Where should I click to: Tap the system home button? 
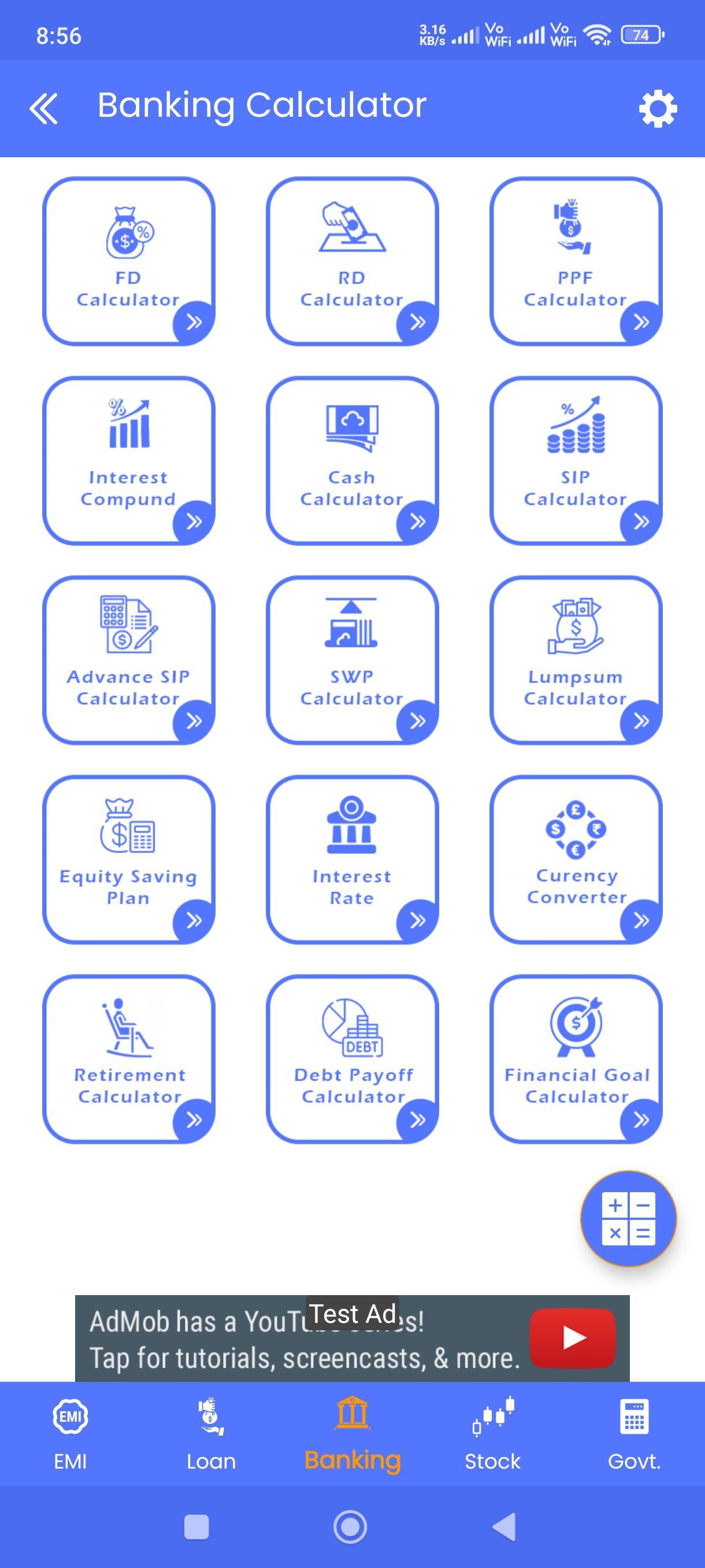click(x=350, y=1526)
